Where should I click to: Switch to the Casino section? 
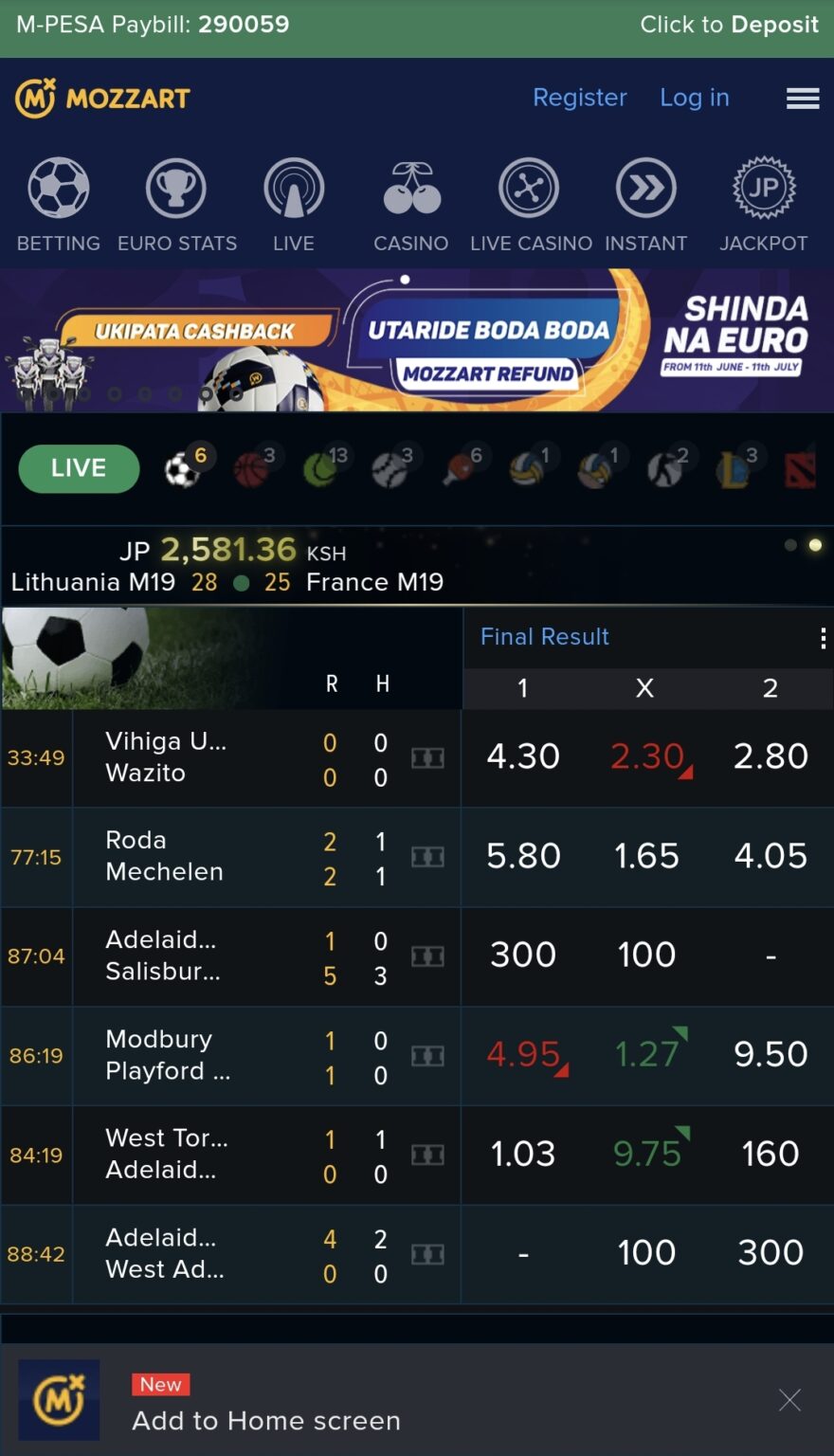tap(411, 206)
